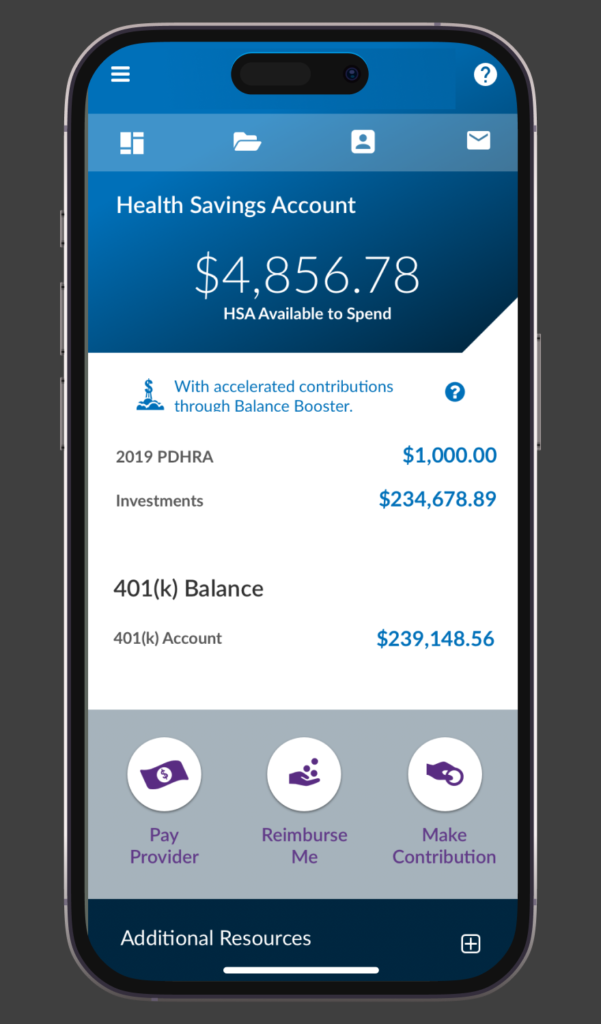
Task: Open the hamburger menu
Action: (120, 74)
